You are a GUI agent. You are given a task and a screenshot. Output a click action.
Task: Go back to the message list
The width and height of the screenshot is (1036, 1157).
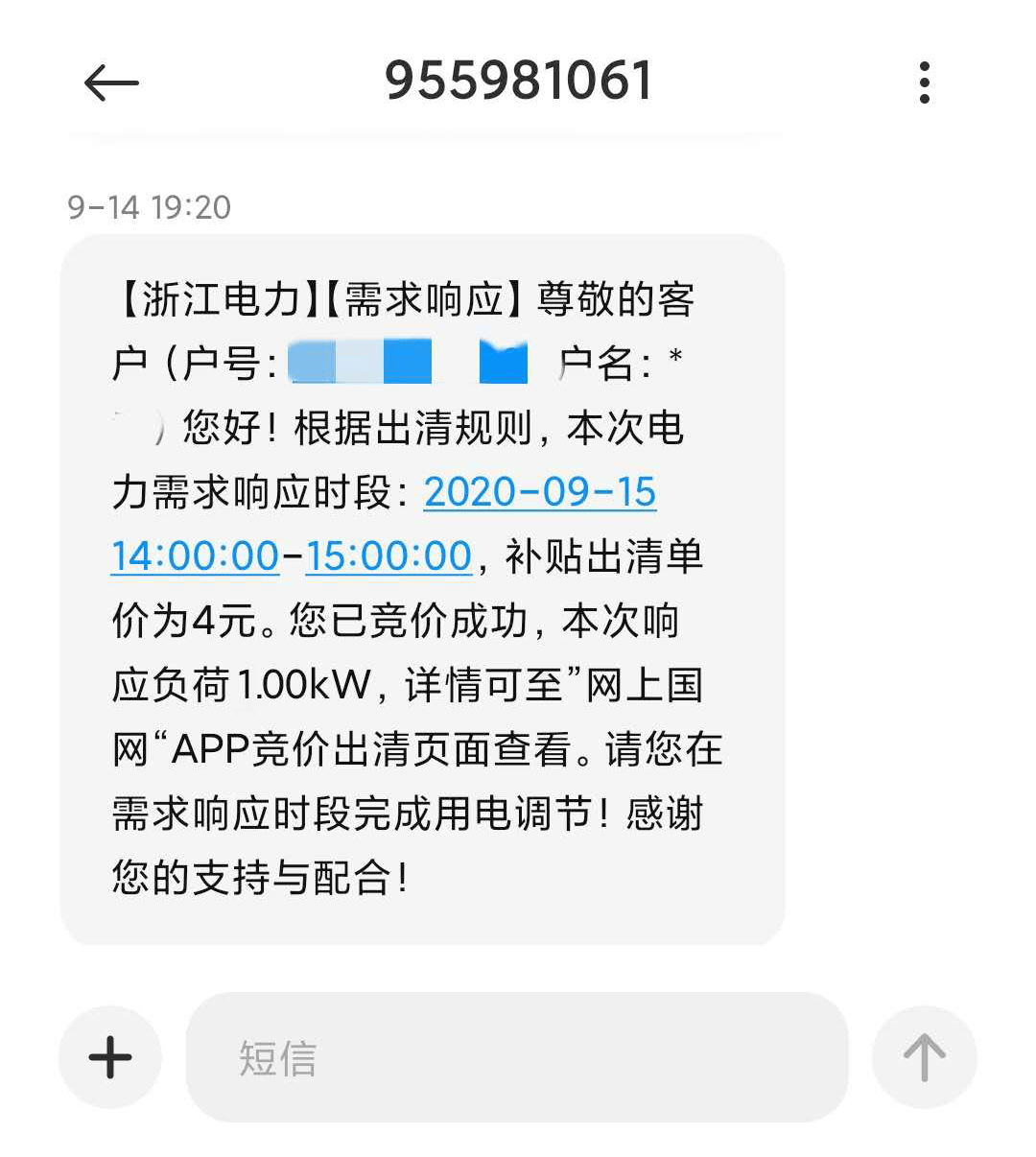[111, 83]
